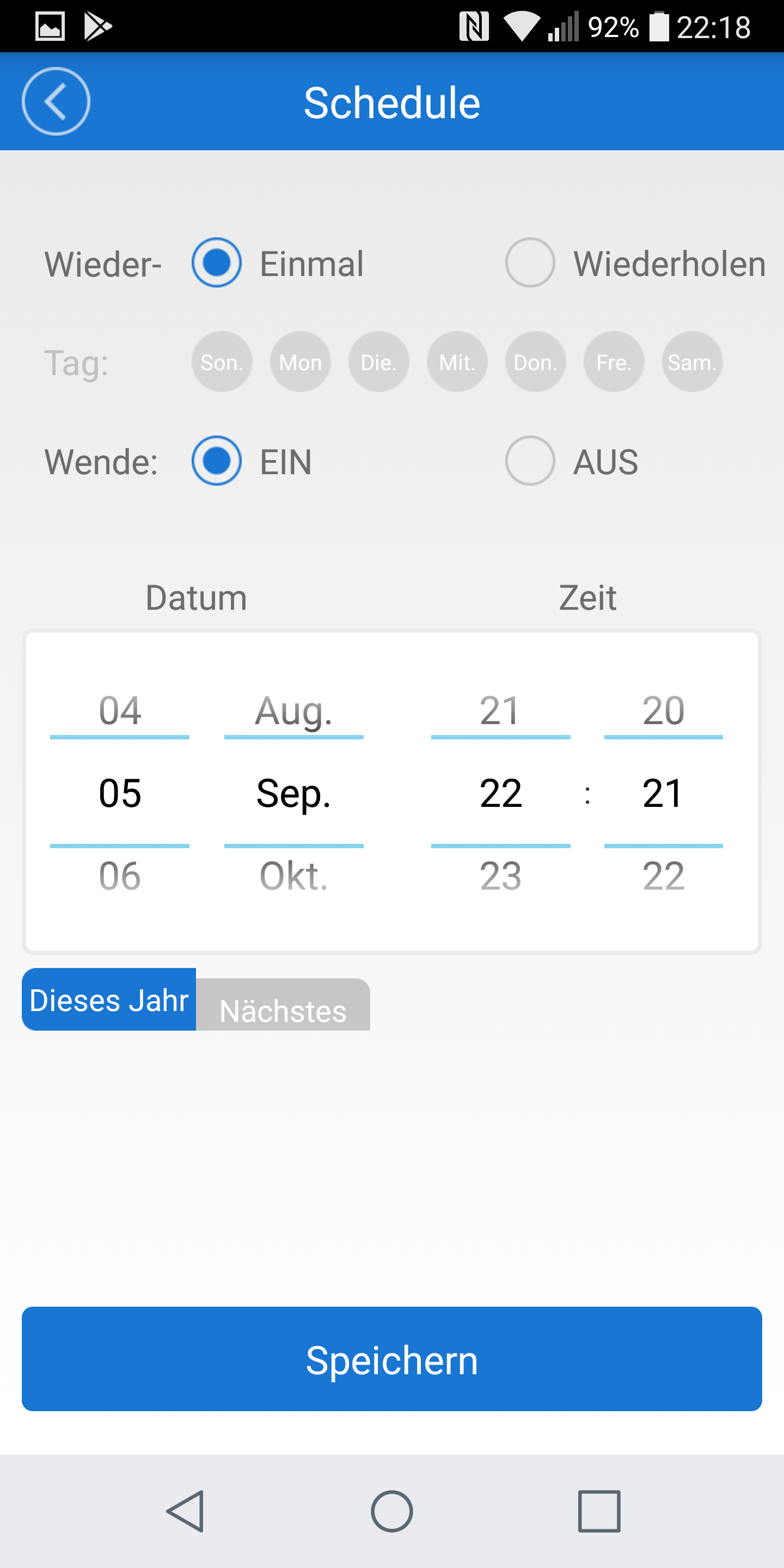Select AUS for Wende
This screenshot has width=784, height=1568.
pyautogui.click(x=530, y=461)
